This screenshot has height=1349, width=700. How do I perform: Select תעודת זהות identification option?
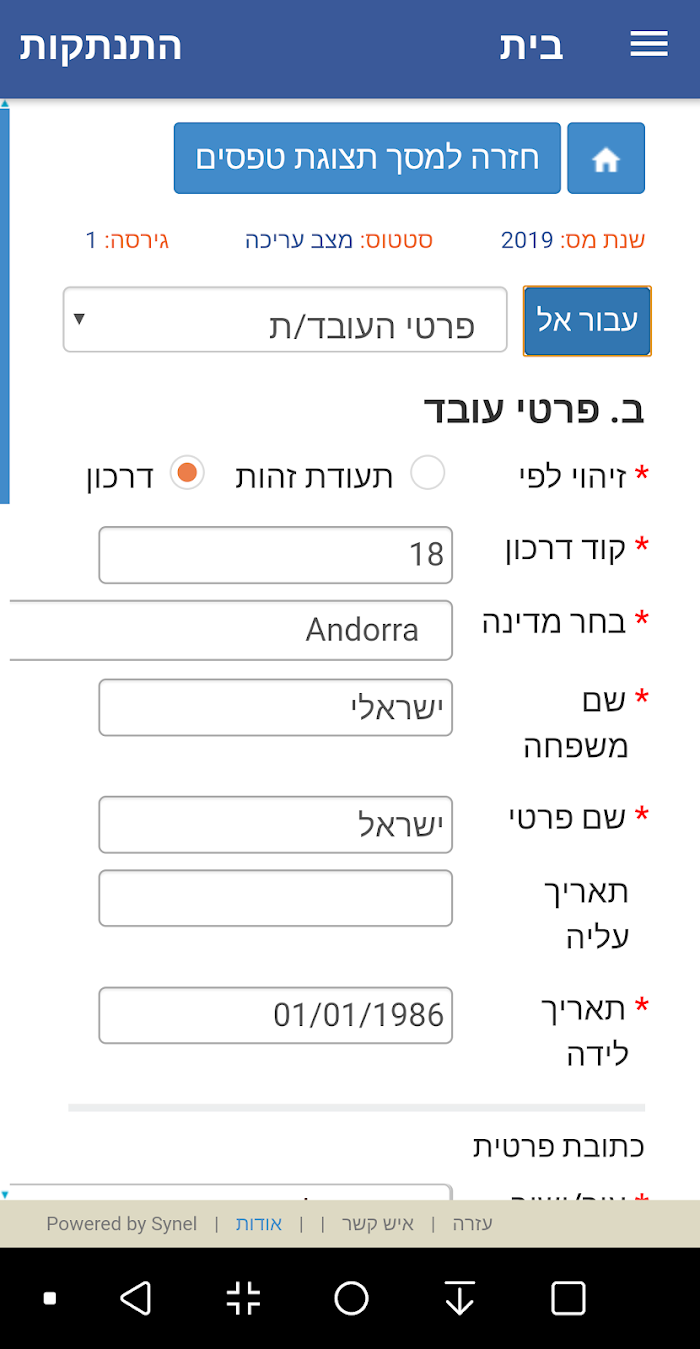427,473
